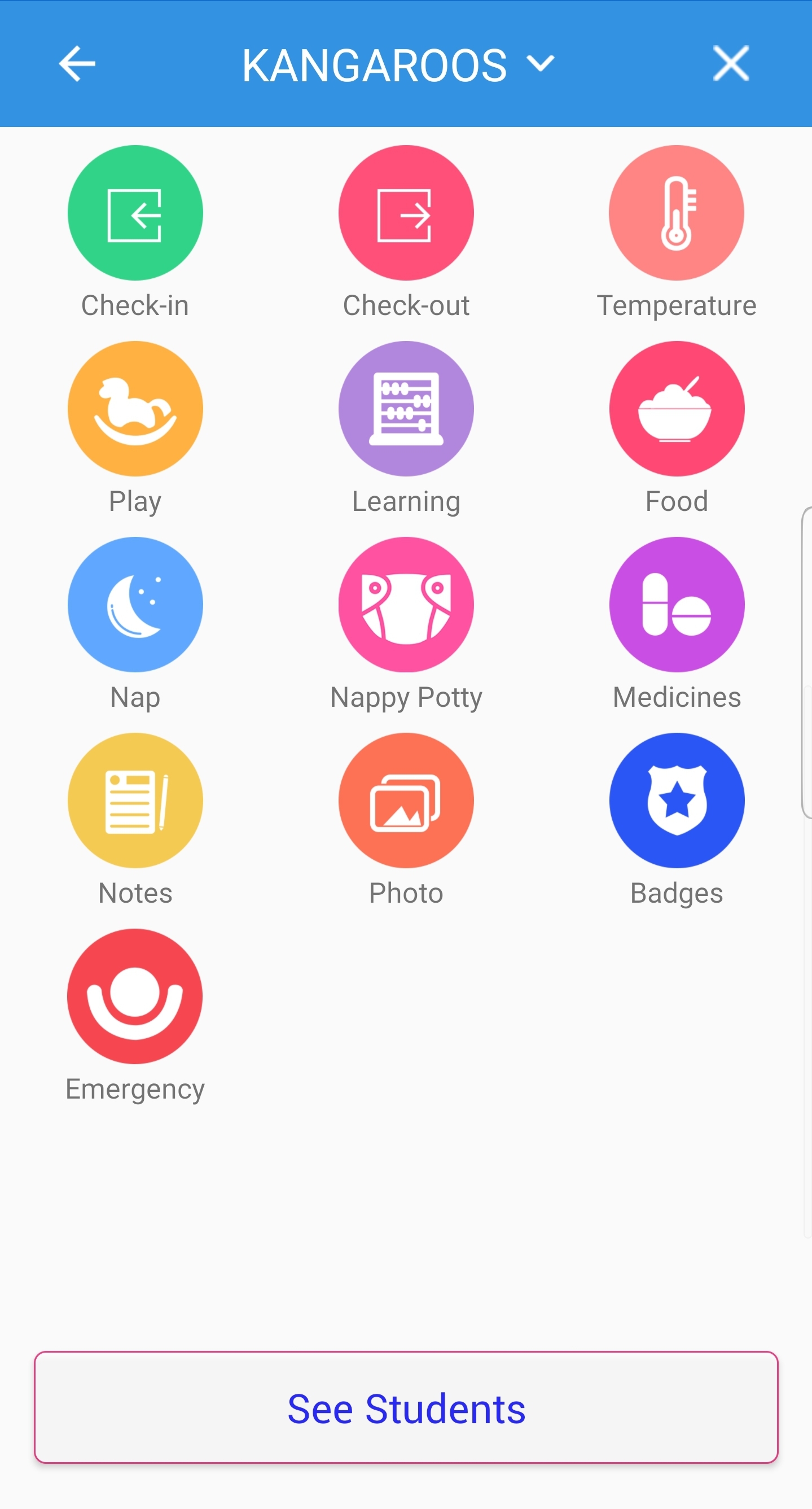The width and height of the screenshot is (812, 1509).
Task: Expand the KANGAROOS class dropdown
Action: 398,65
